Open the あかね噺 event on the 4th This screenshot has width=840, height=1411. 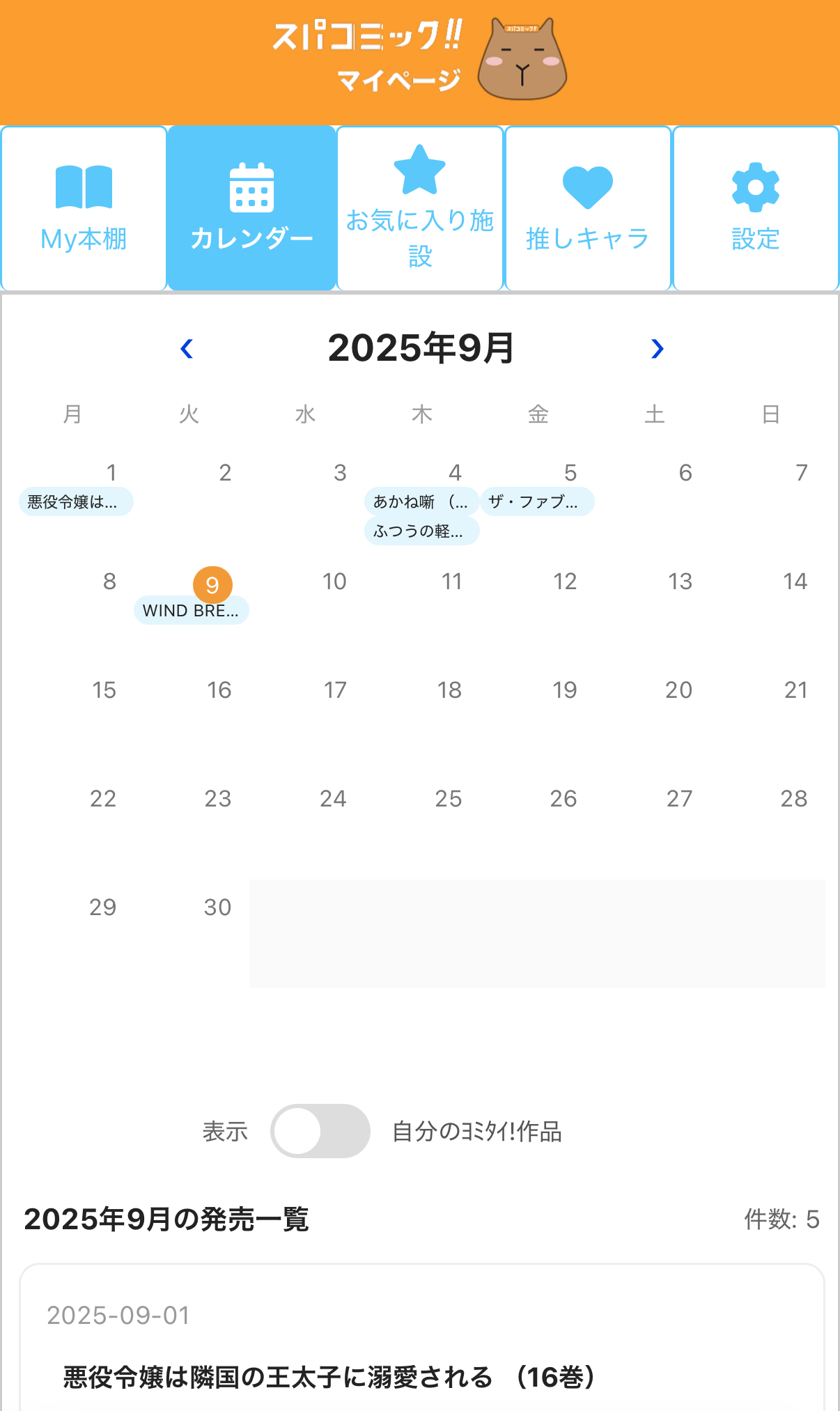[x=421, y=502]
